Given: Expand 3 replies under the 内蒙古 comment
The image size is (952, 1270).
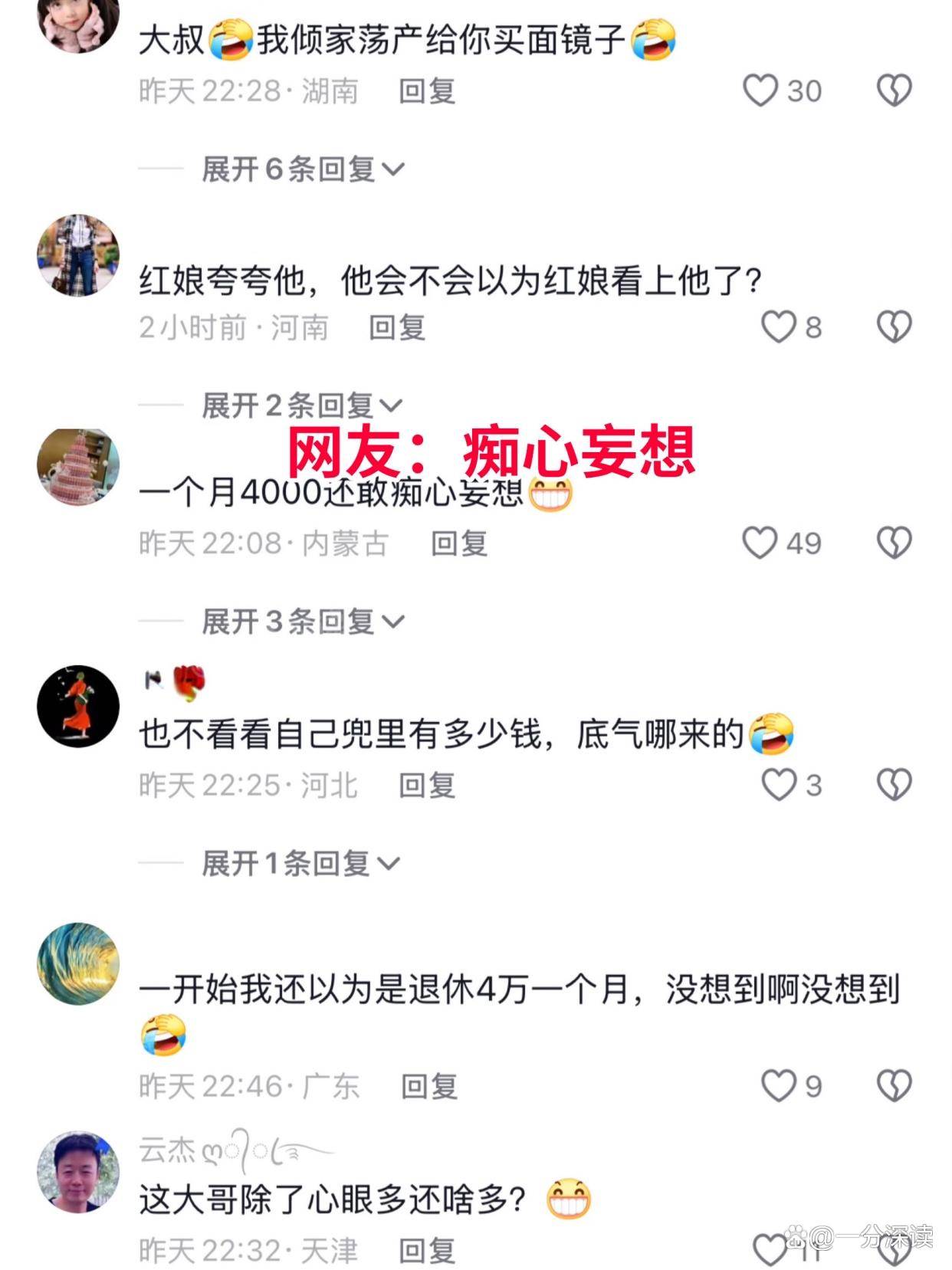Looking at the screenshot, I should click(302, 622).
